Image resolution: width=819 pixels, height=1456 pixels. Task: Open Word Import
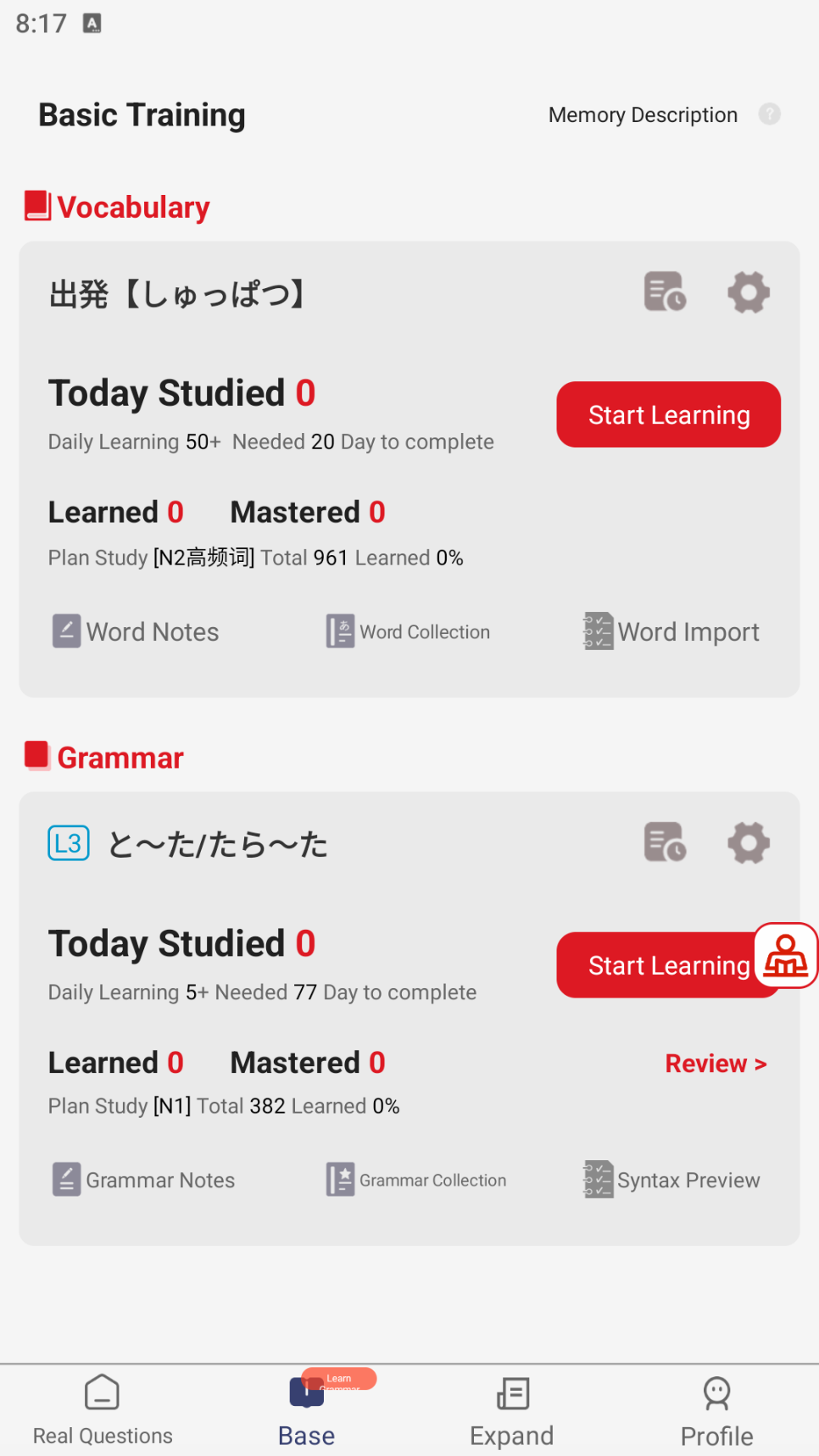[671, 632]
